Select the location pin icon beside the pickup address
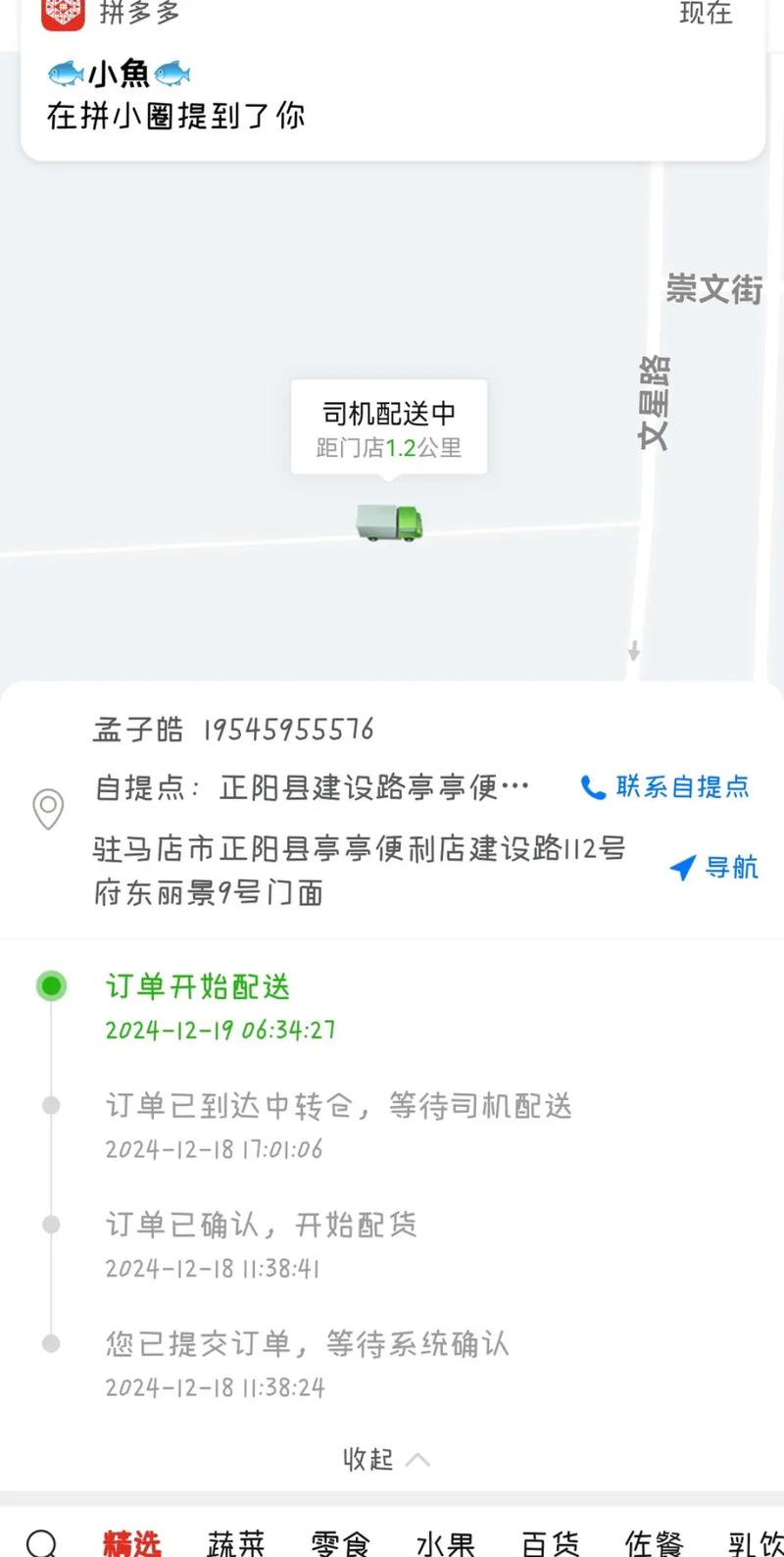The height and width of the screenshot is (1557, 784). tap(48, 810)
